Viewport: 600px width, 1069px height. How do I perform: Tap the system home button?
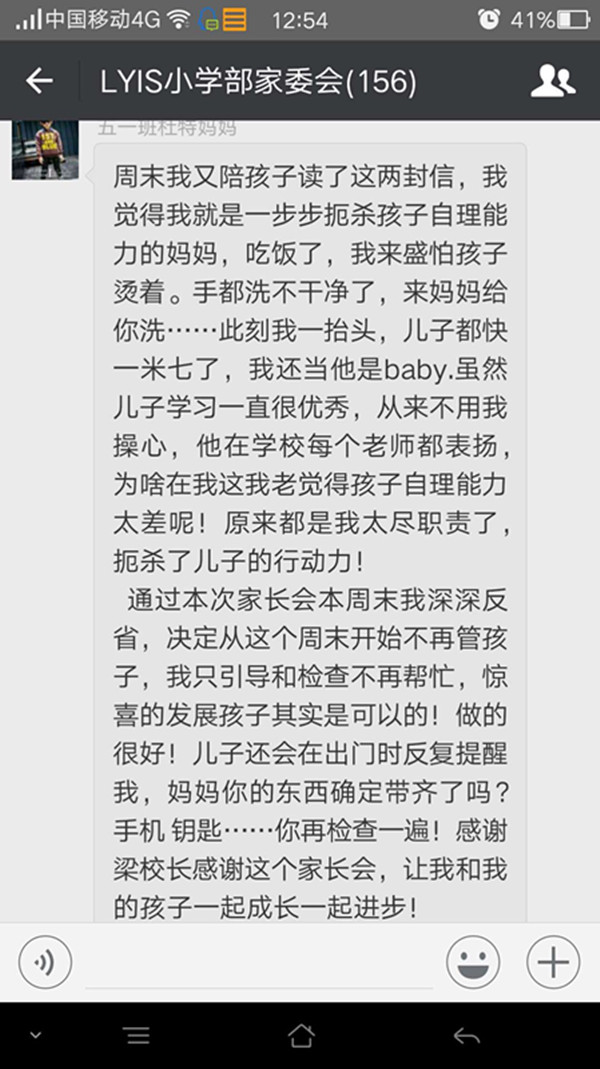pyautogui.click(x=300, y=1035)
